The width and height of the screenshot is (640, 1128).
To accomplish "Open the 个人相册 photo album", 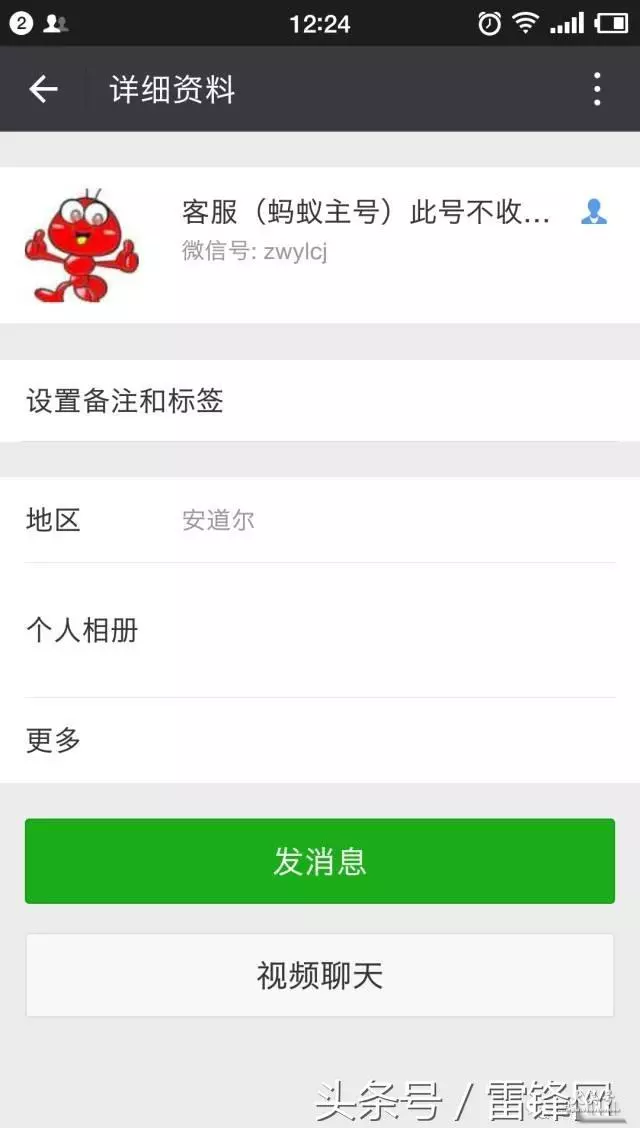I will pos(320,630).
